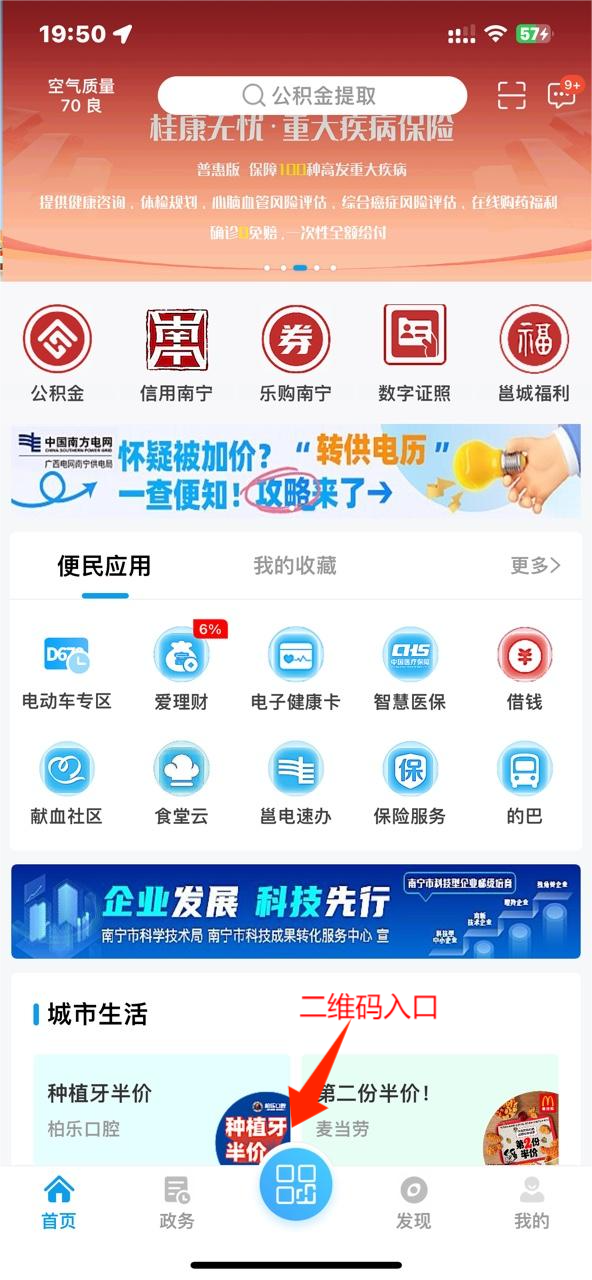Go to the 我的 tab
This screenshot has width=592, height=1280.
pos(532,1203)
